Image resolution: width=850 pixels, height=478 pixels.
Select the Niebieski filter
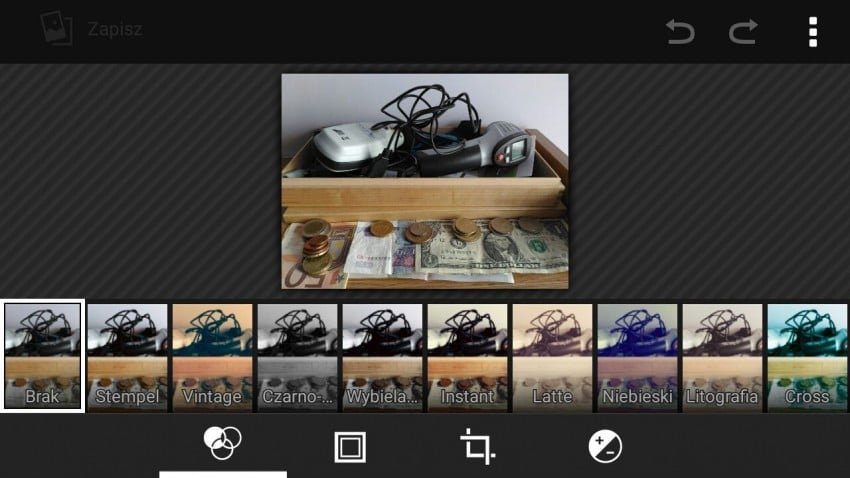point(637,355)
